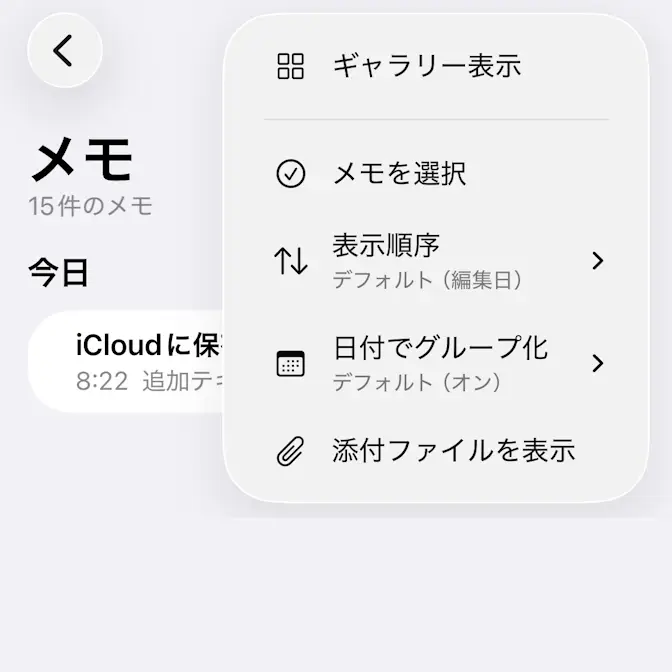Go back with the arrow button

coord(65,50)
